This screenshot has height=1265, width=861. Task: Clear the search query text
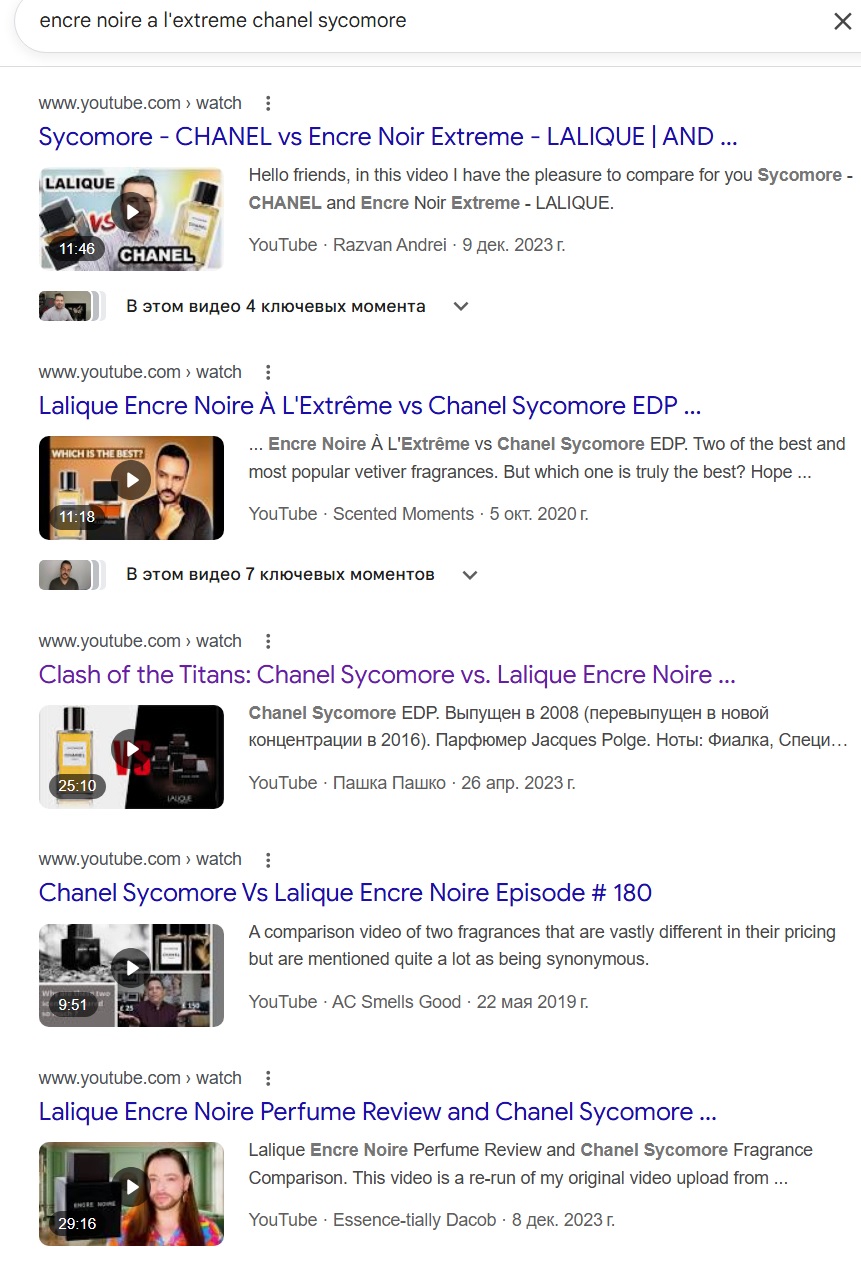pos(842,22)
